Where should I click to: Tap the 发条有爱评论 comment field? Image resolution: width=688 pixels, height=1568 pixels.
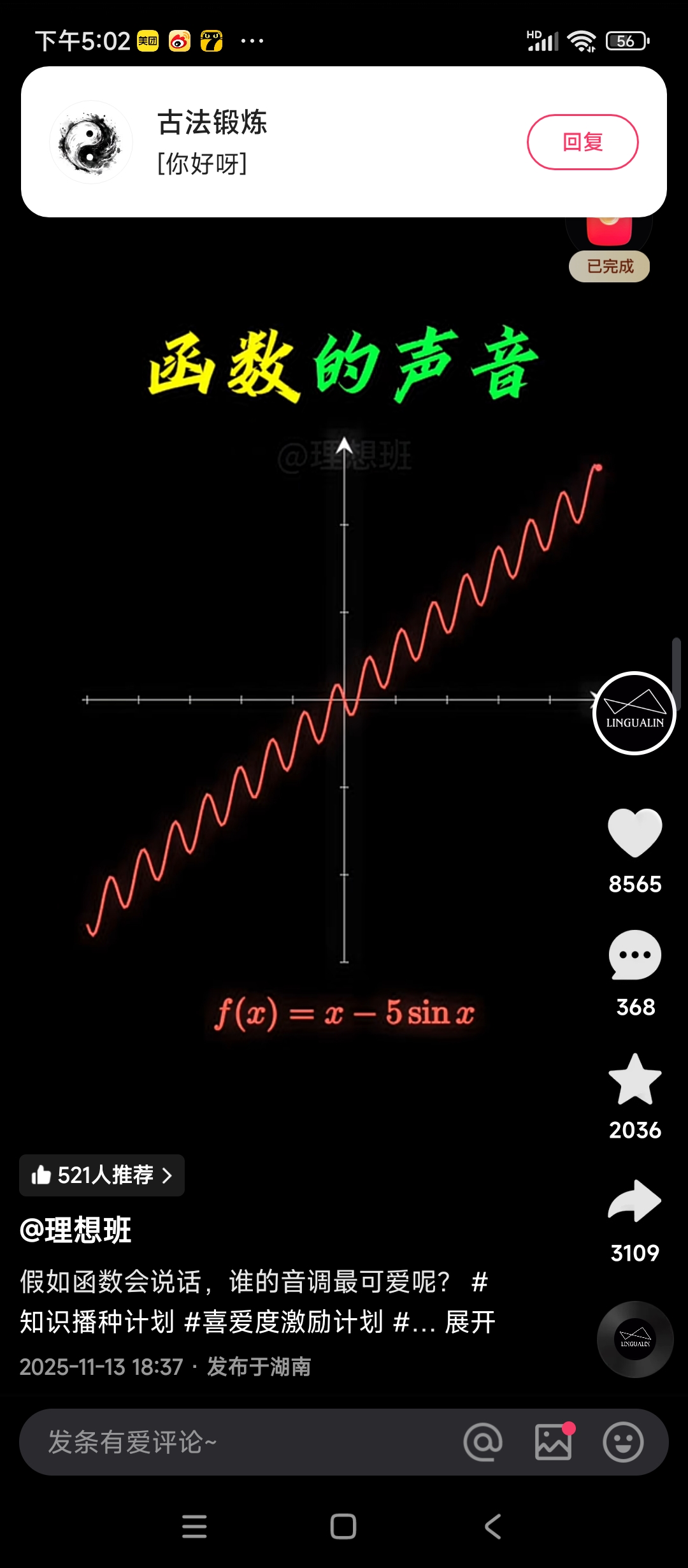tap(242, 1442)
